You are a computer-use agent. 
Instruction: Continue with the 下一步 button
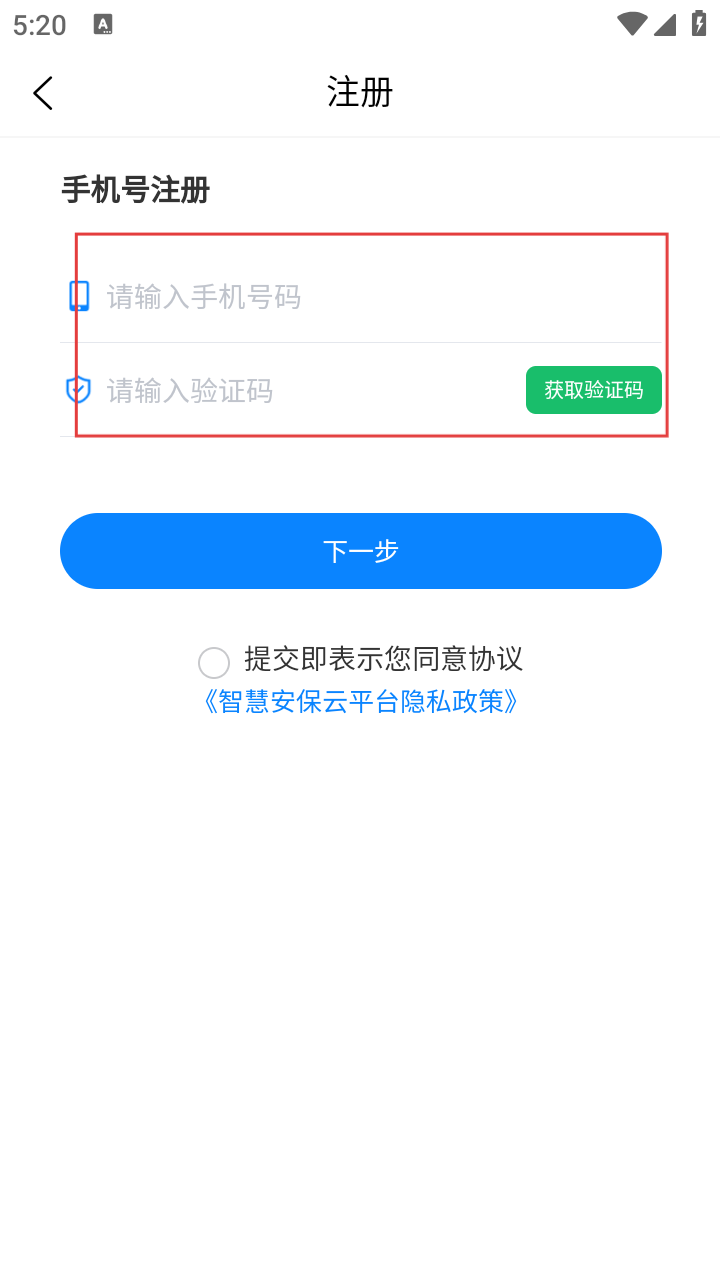pos(360,551)
